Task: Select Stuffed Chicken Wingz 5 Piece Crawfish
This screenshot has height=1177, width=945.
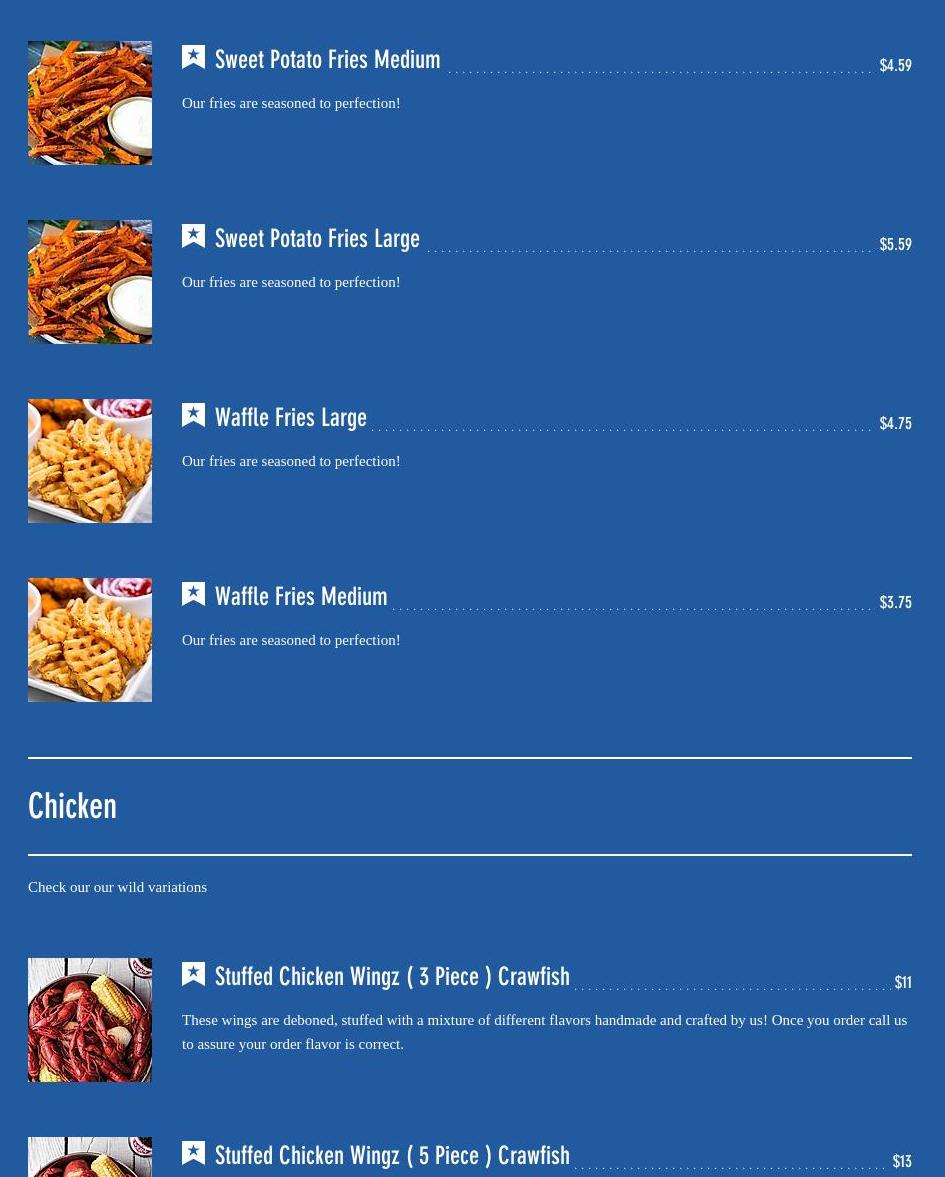Action: pyautogui.click(x=391, y=1156)
